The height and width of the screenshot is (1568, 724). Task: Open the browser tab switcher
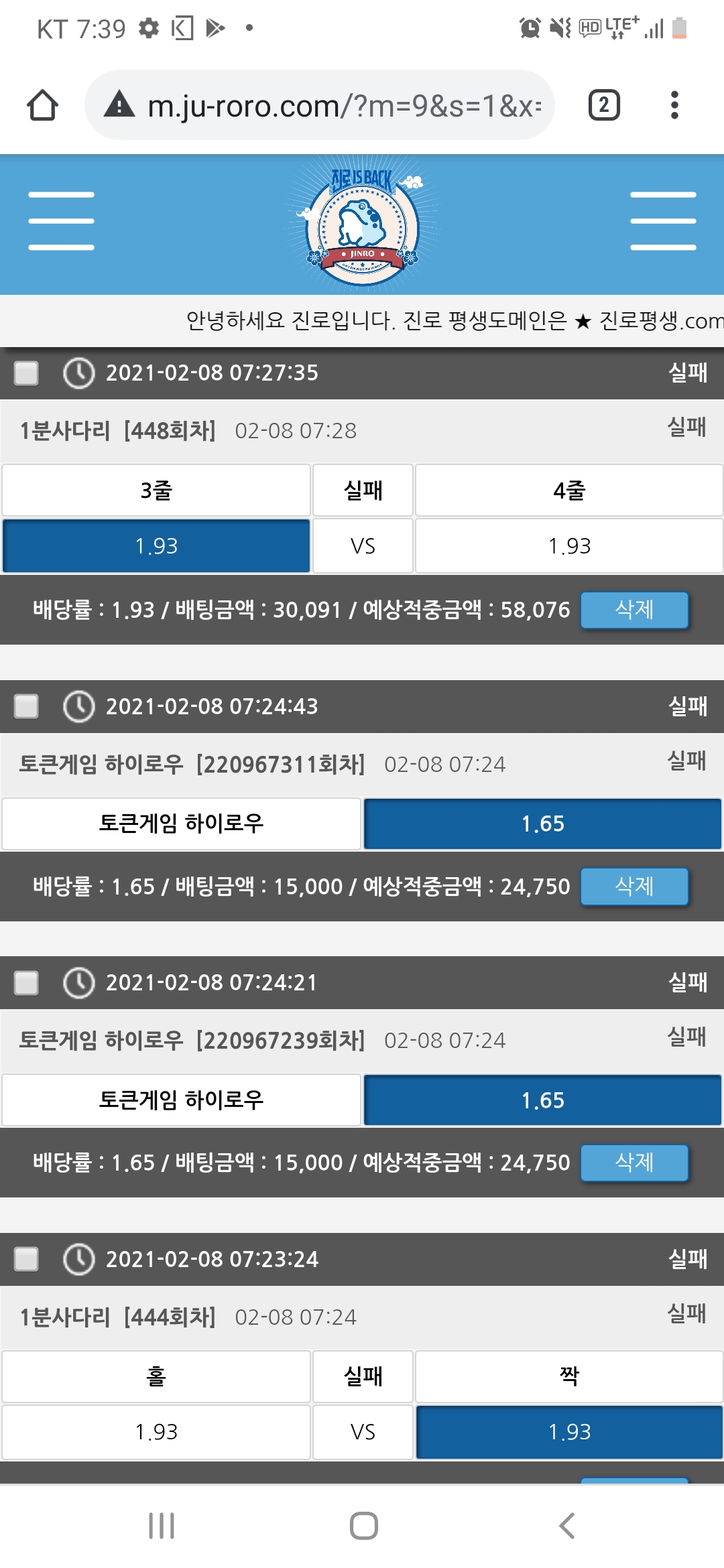pyautogui.click(x=603, y=105)
